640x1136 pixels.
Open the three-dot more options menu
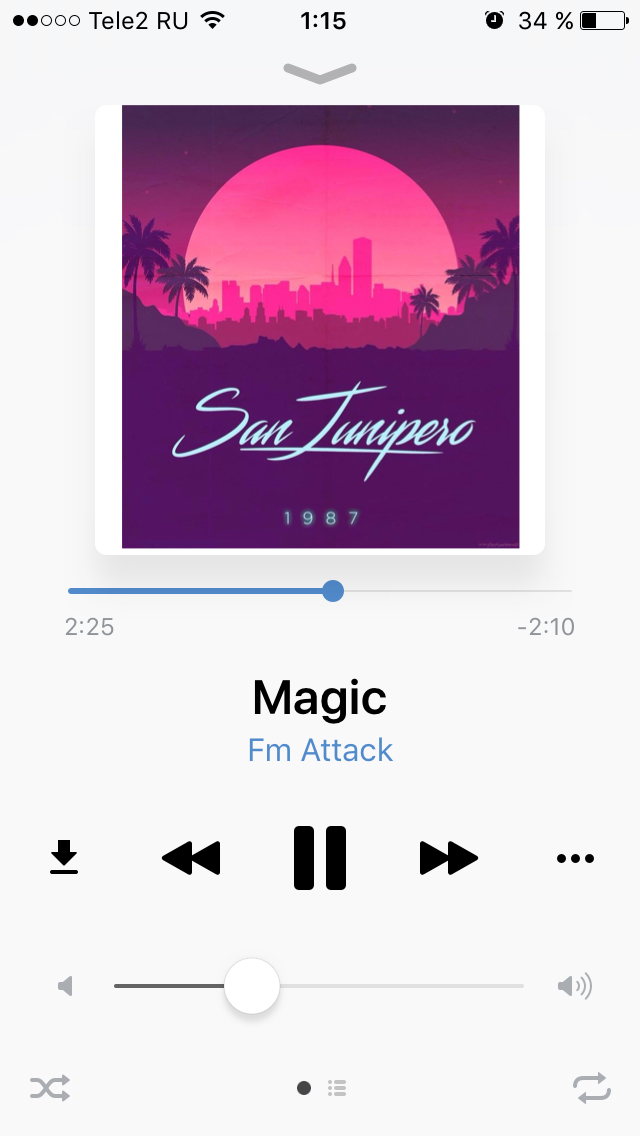coord(575,859)
